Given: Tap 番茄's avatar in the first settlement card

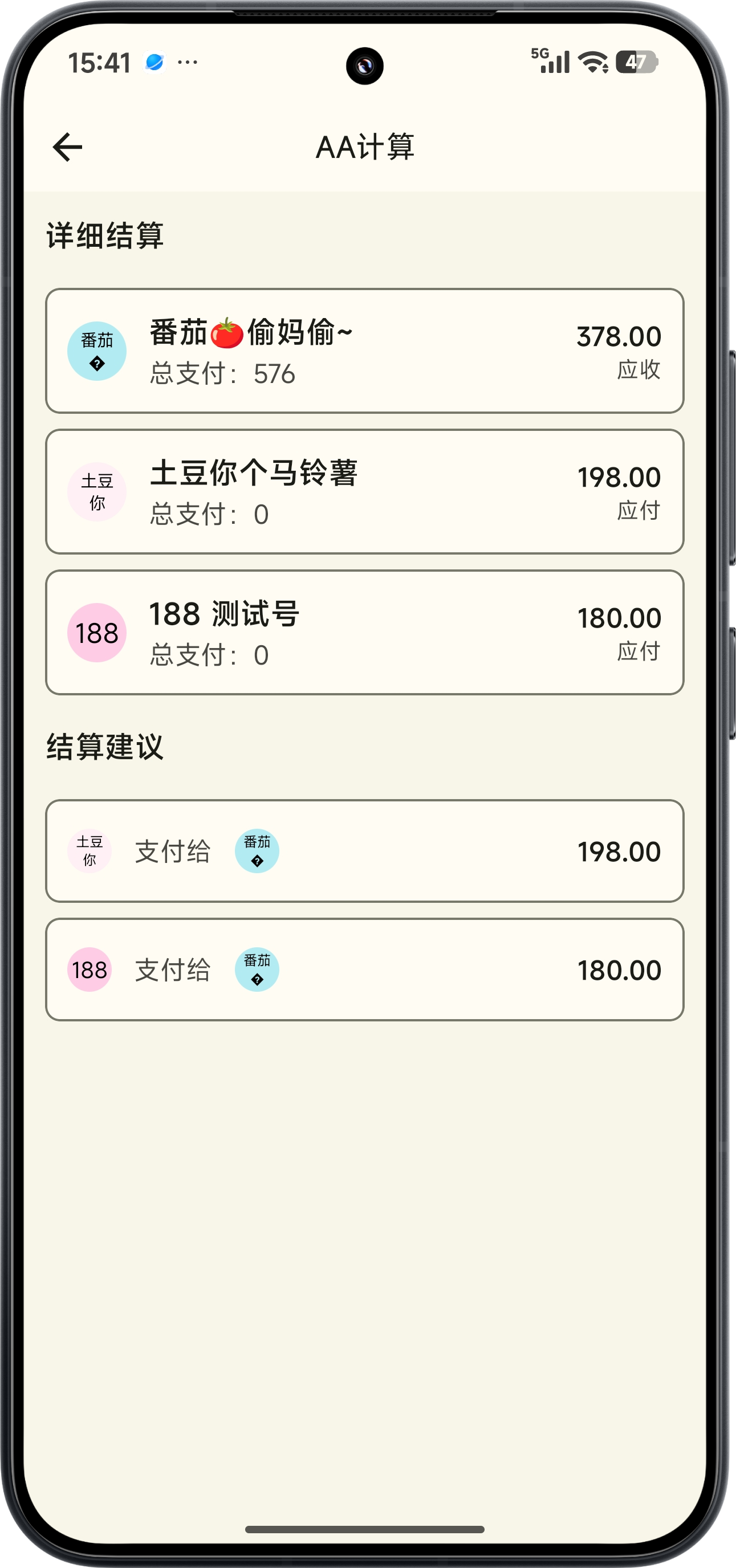Looking at the screenshot, I should [96, 350].
